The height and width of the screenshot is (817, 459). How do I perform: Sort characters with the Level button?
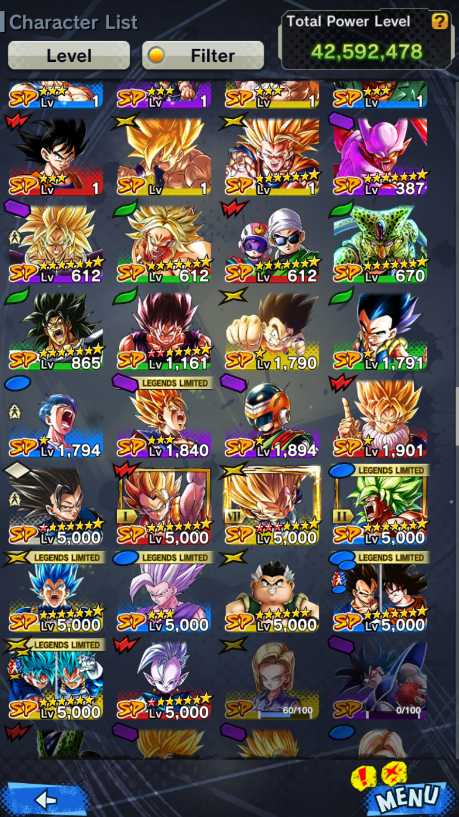[69, 56]
